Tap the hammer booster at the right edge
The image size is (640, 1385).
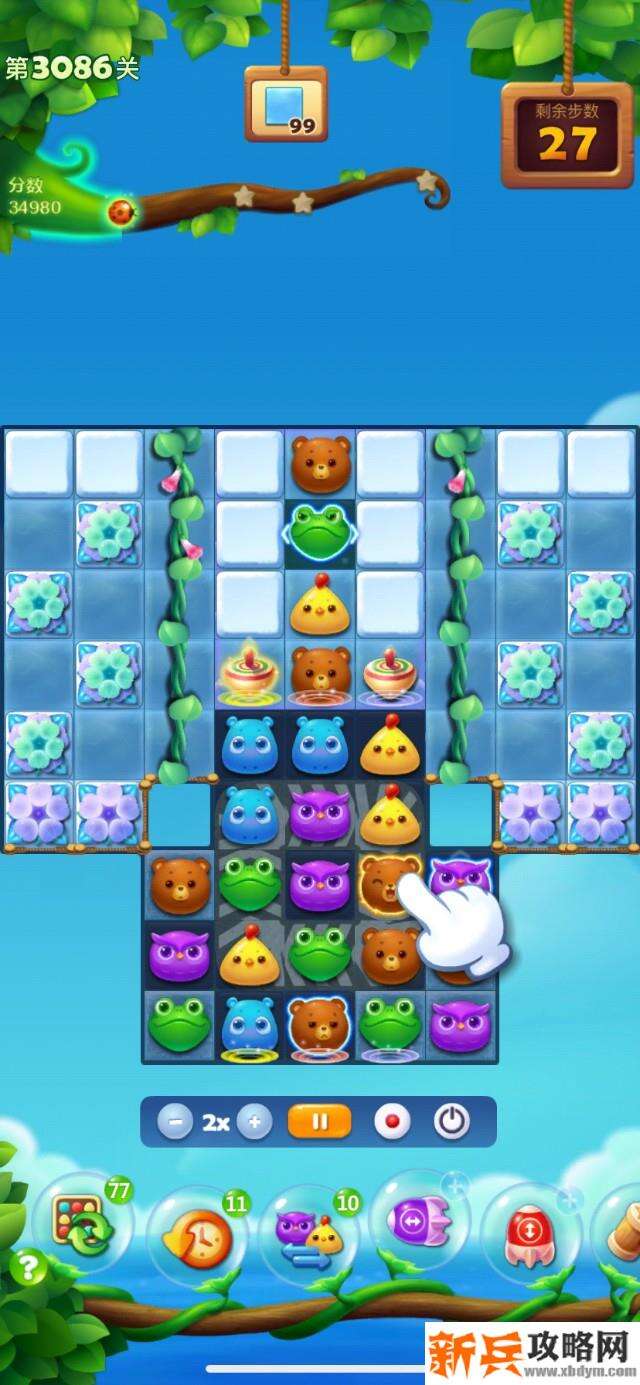pyautogui.click(x=624, y=1235)
